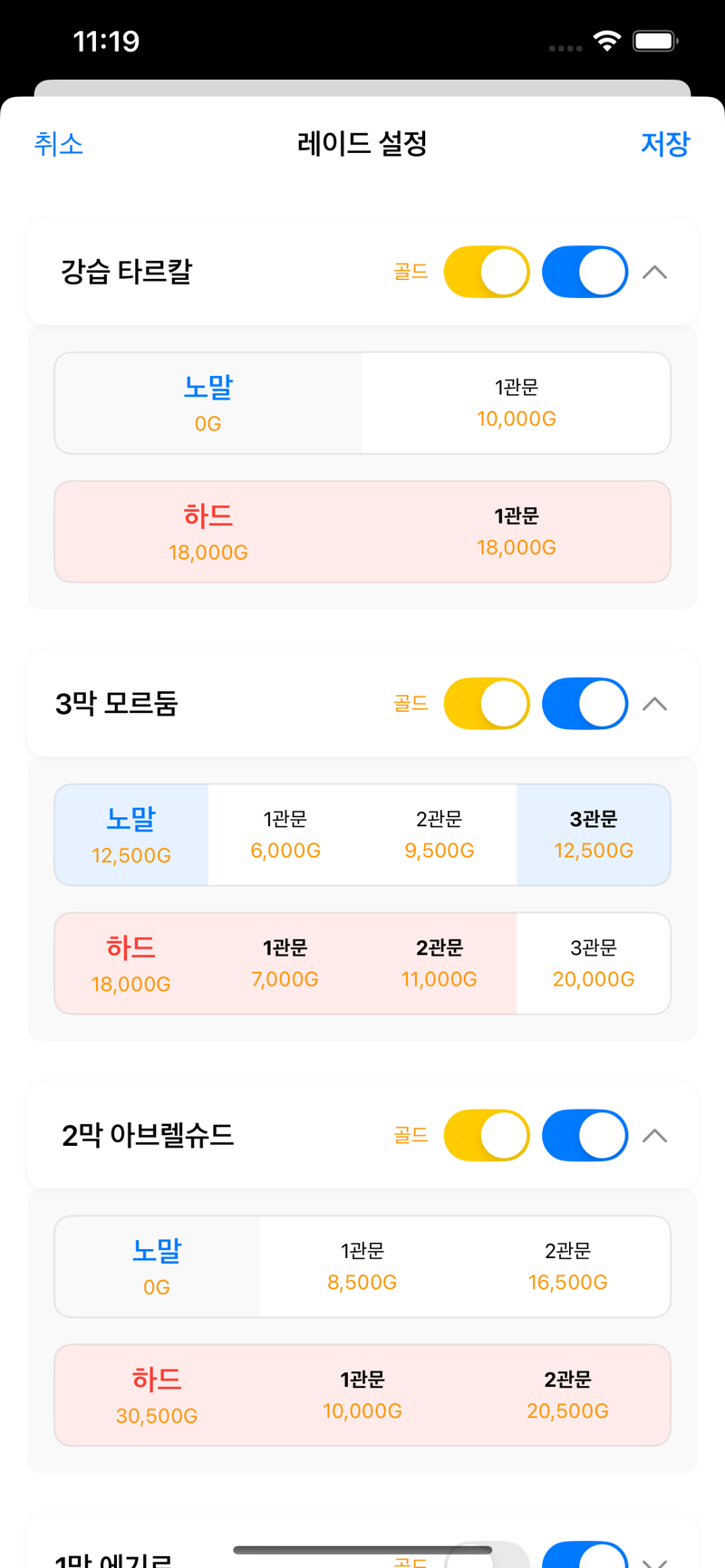
Task: Collapse the 2막 아브렐슈드 section
Action: pos(654,1135)
